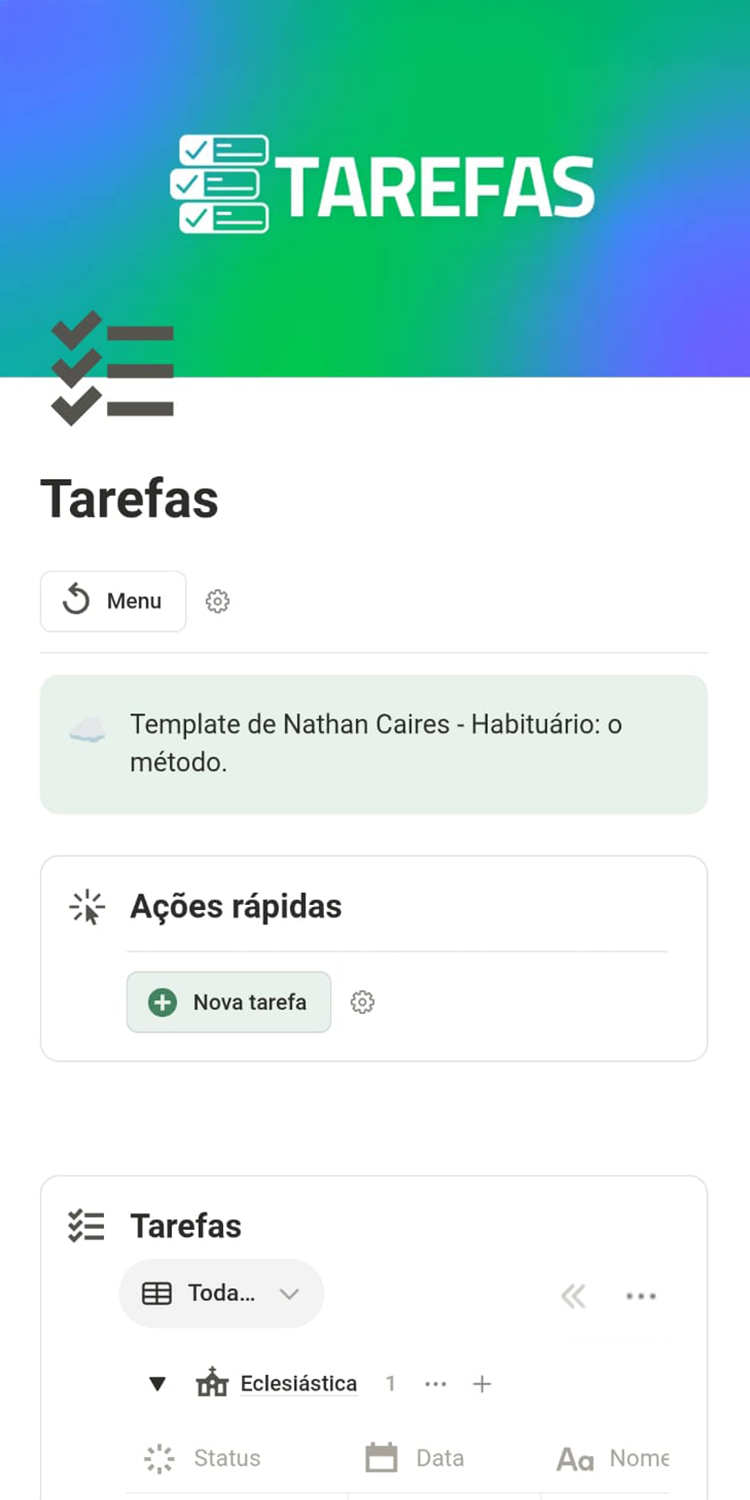Image resolution: width=750 pixels, height=1500 pixels.
Task: Click the Nova tarefa button
Action: pos(228,1001)
